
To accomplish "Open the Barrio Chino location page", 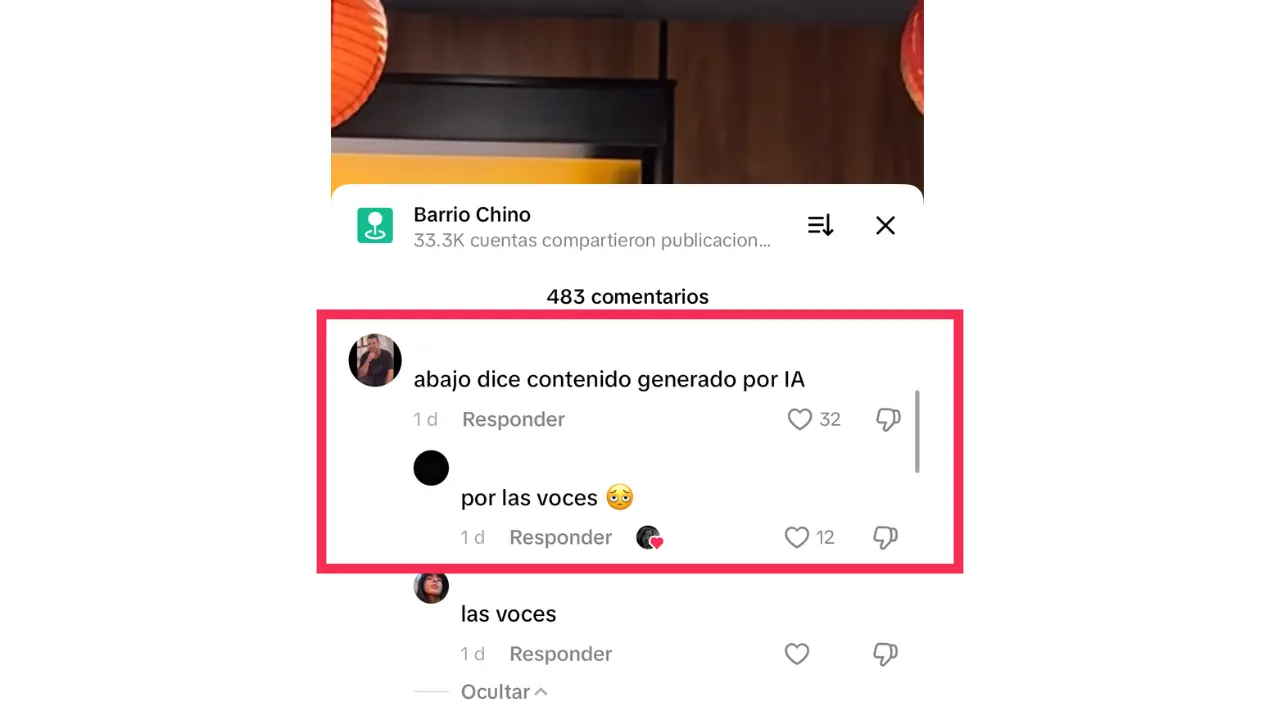I will [472, 215].
